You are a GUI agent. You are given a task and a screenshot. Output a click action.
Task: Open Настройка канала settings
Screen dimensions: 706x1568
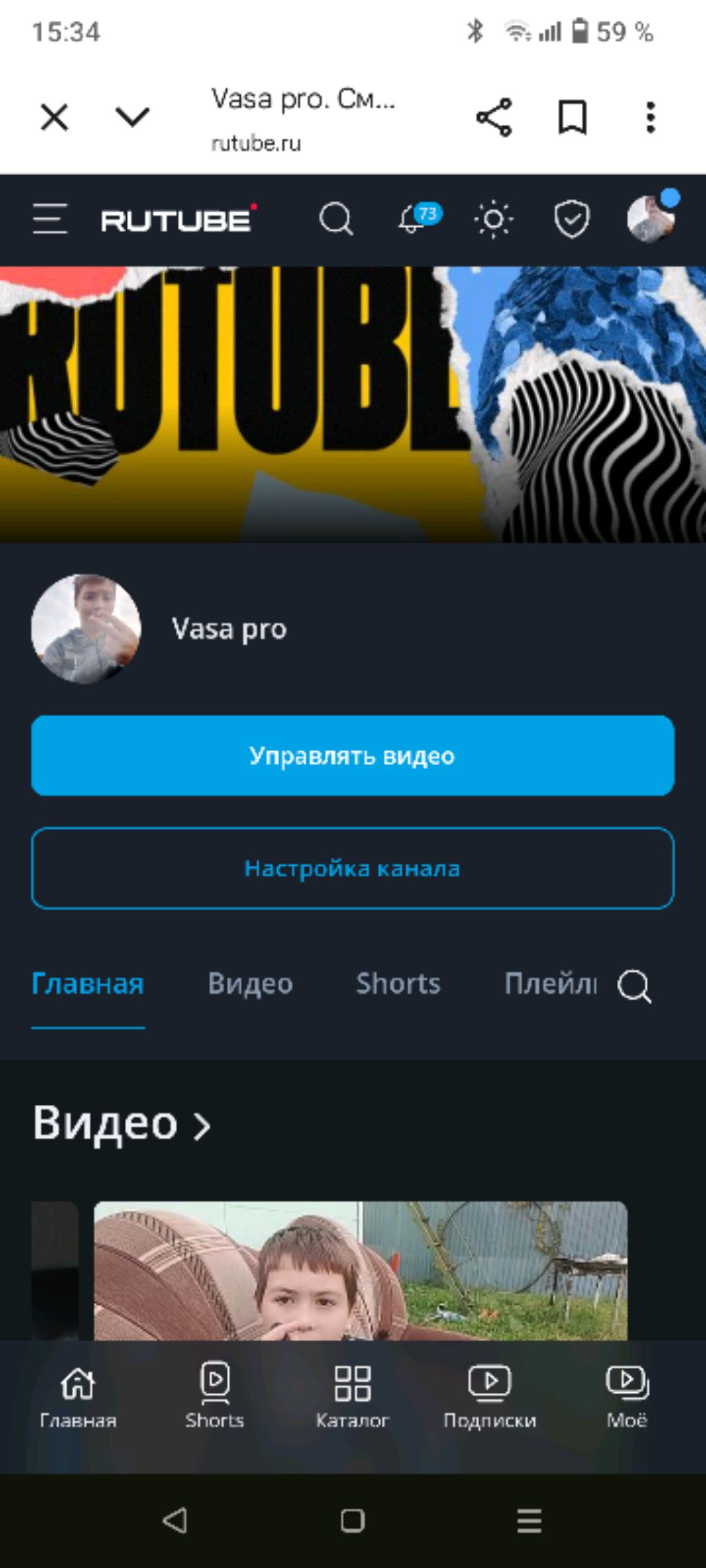[x=352, y=868]
